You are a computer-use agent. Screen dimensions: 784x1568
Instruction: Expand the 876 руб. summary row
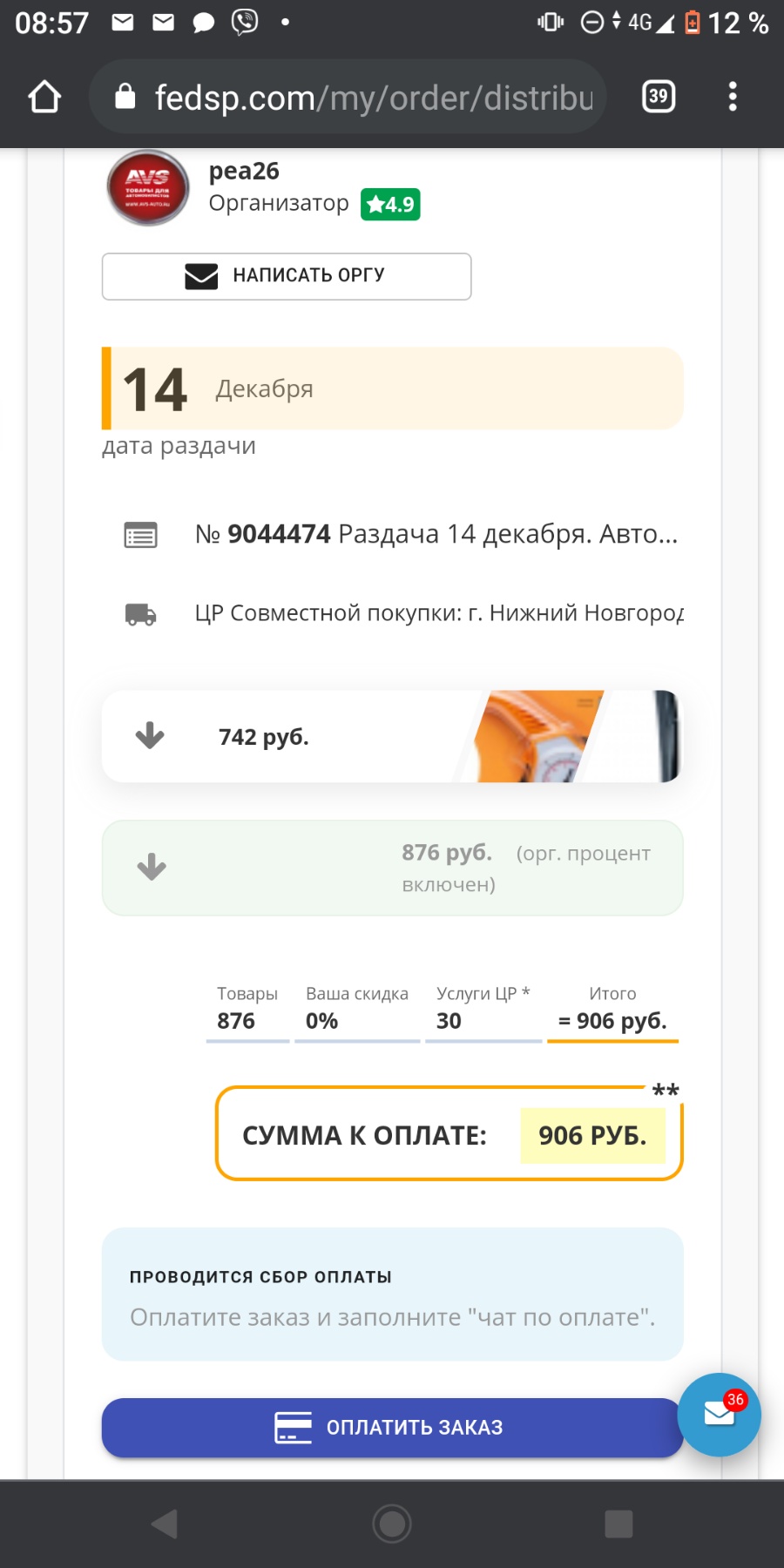pos(152,867)
